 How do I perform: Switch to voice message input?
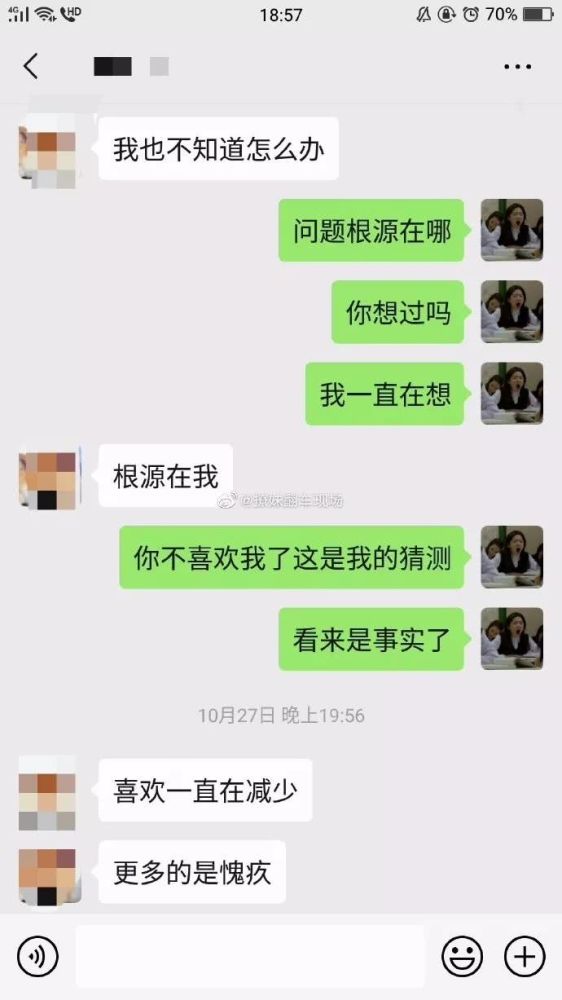(x=38, y=957)
